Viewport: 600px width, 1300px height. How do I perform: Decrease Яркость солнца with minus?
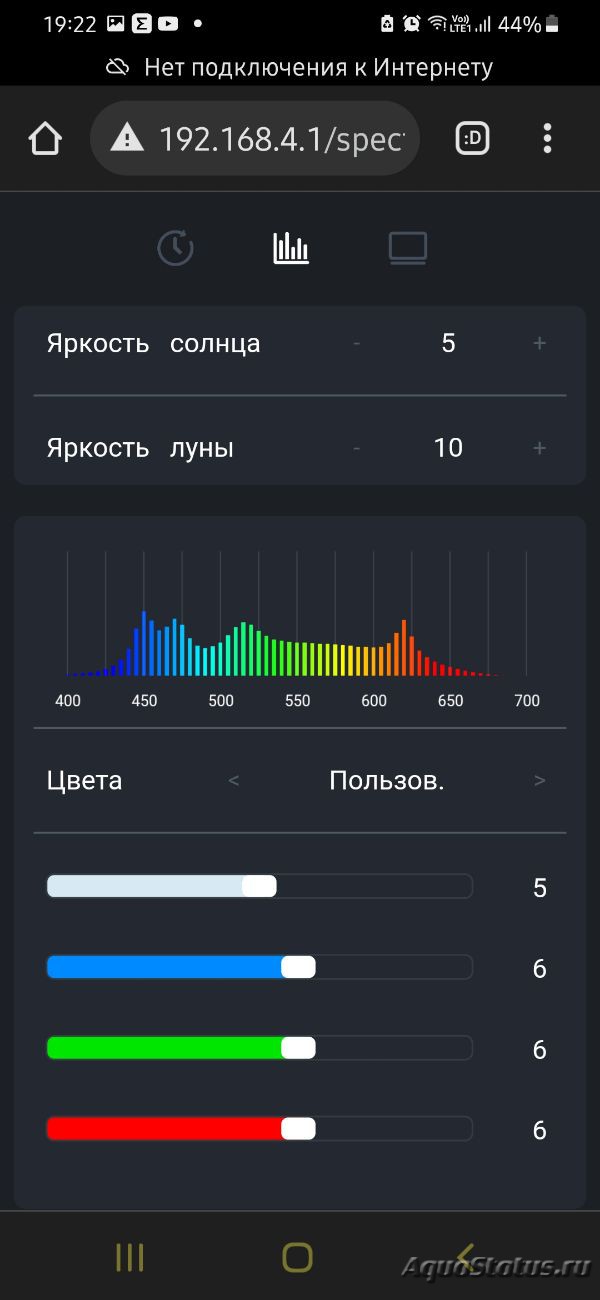(356, 344)
